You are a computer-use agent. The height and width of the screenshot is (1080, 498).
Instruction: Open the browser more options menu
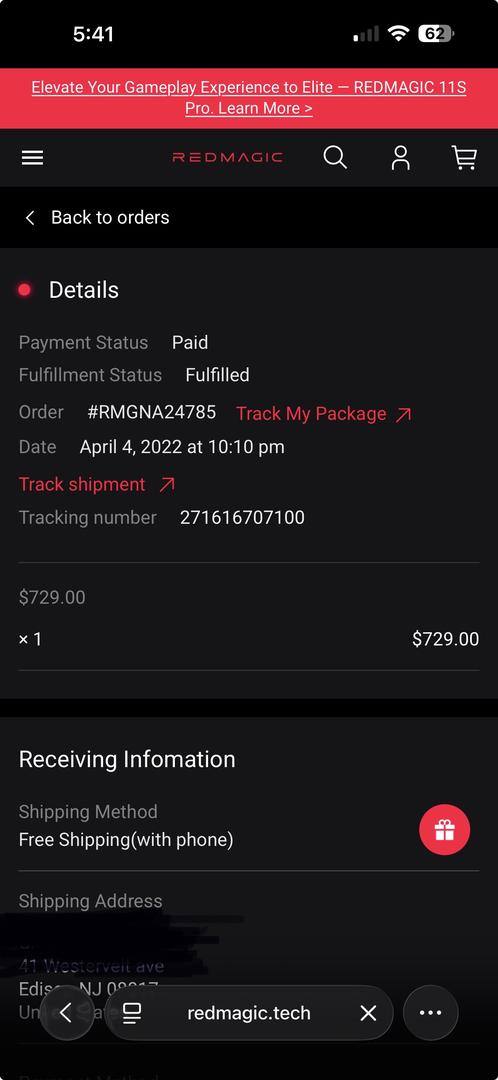(430, 1012)
